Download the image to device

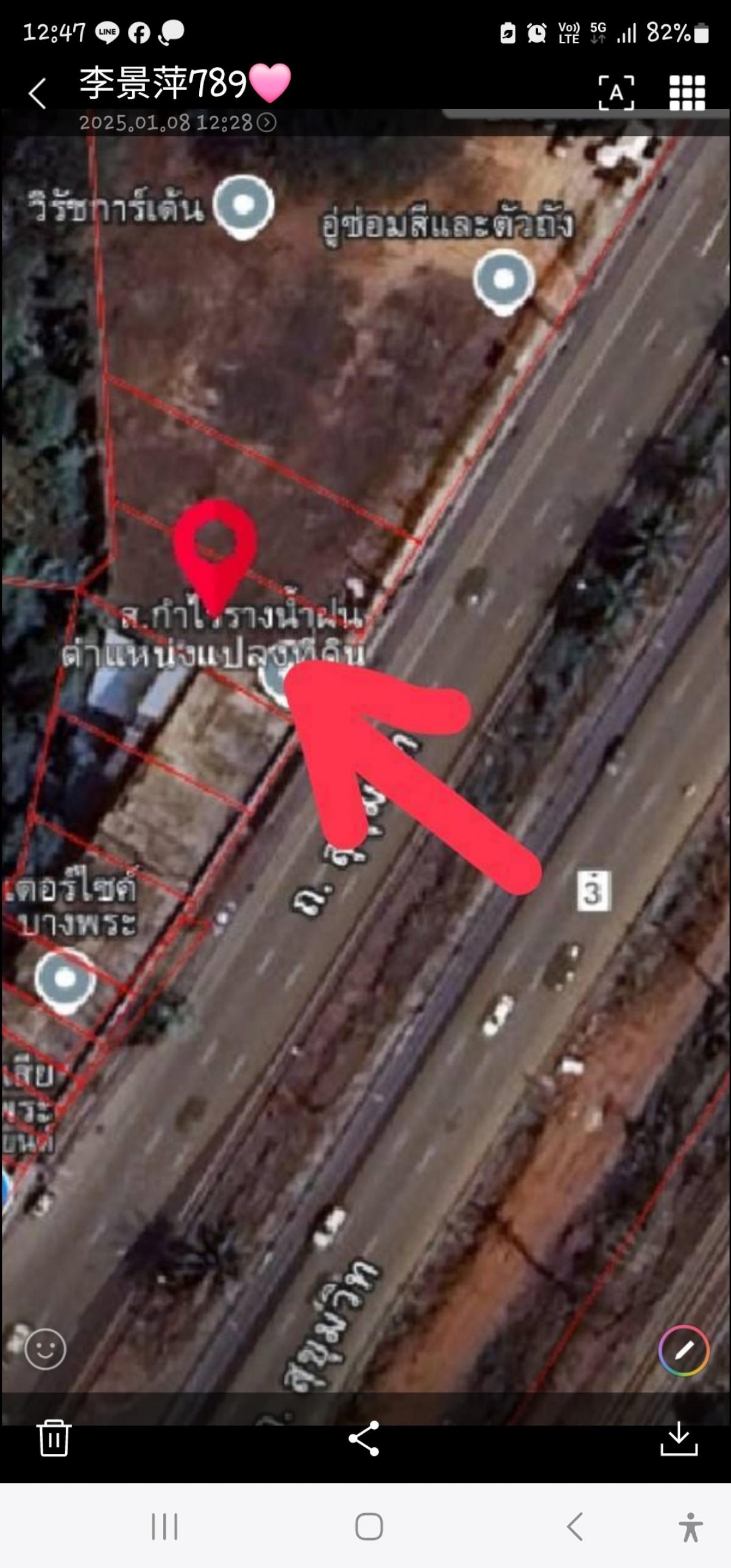coord(679,1438)
